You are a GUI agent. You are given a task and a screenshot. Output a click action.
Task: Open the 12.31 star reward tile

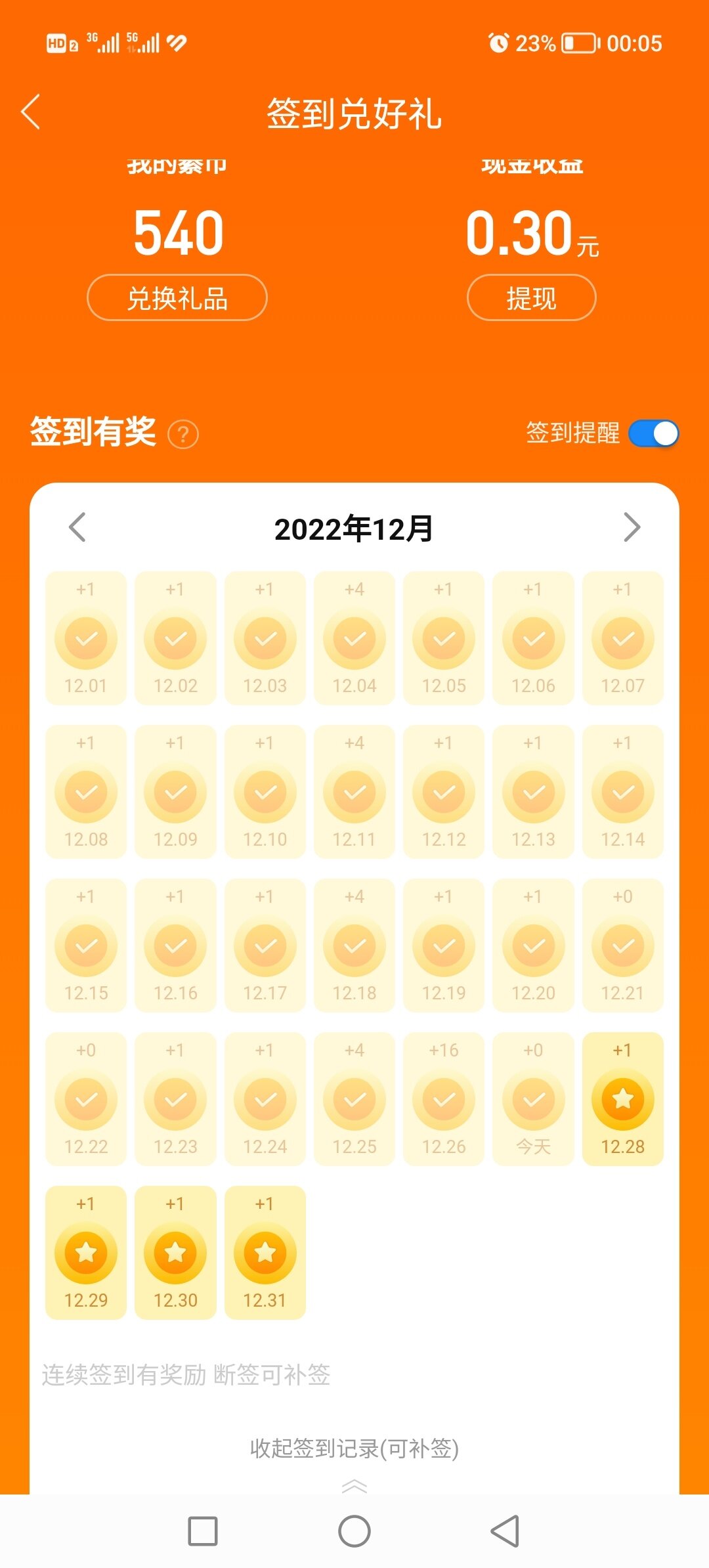click(265, 1253)
